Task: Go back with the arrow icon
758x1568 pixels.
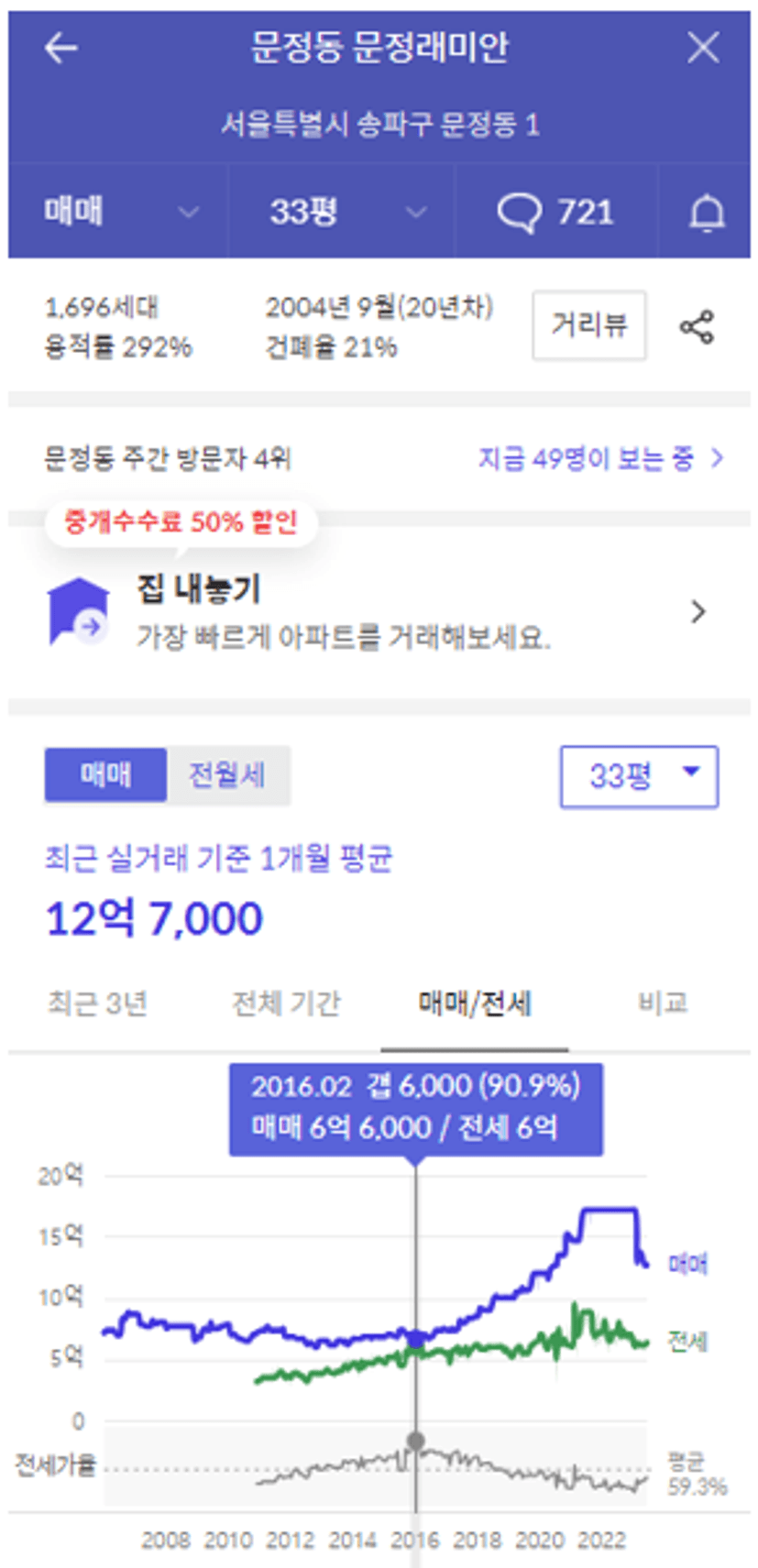Action: point(60,48)
